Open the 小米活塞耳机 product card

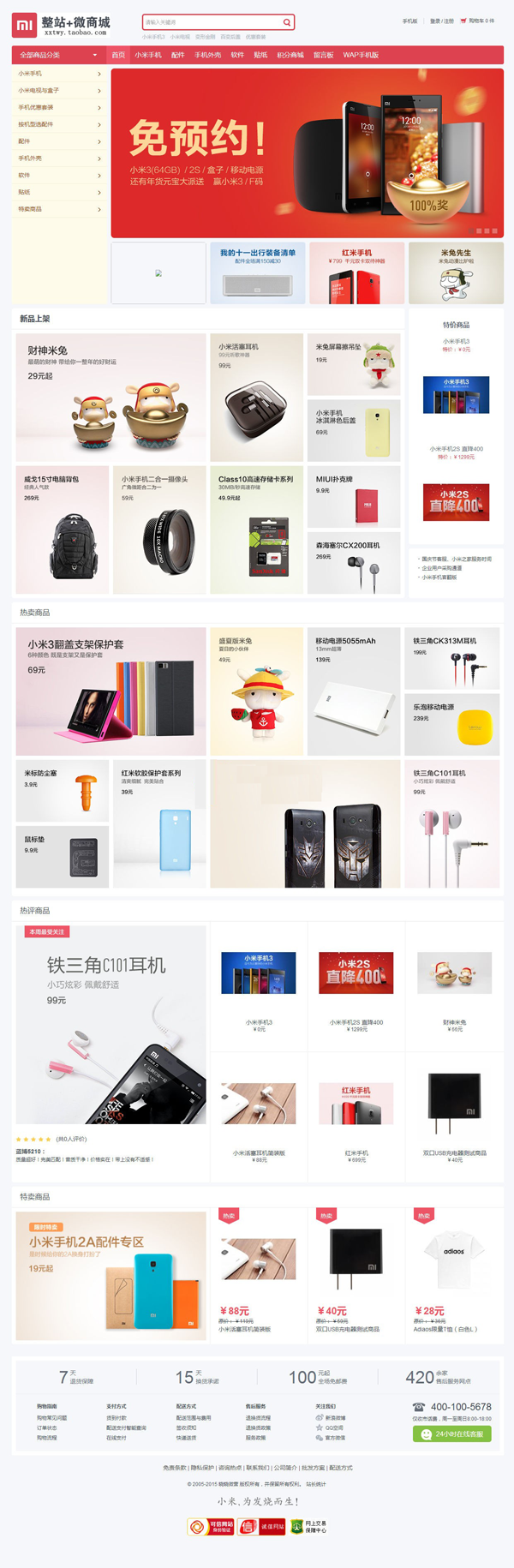coord(256,398)
